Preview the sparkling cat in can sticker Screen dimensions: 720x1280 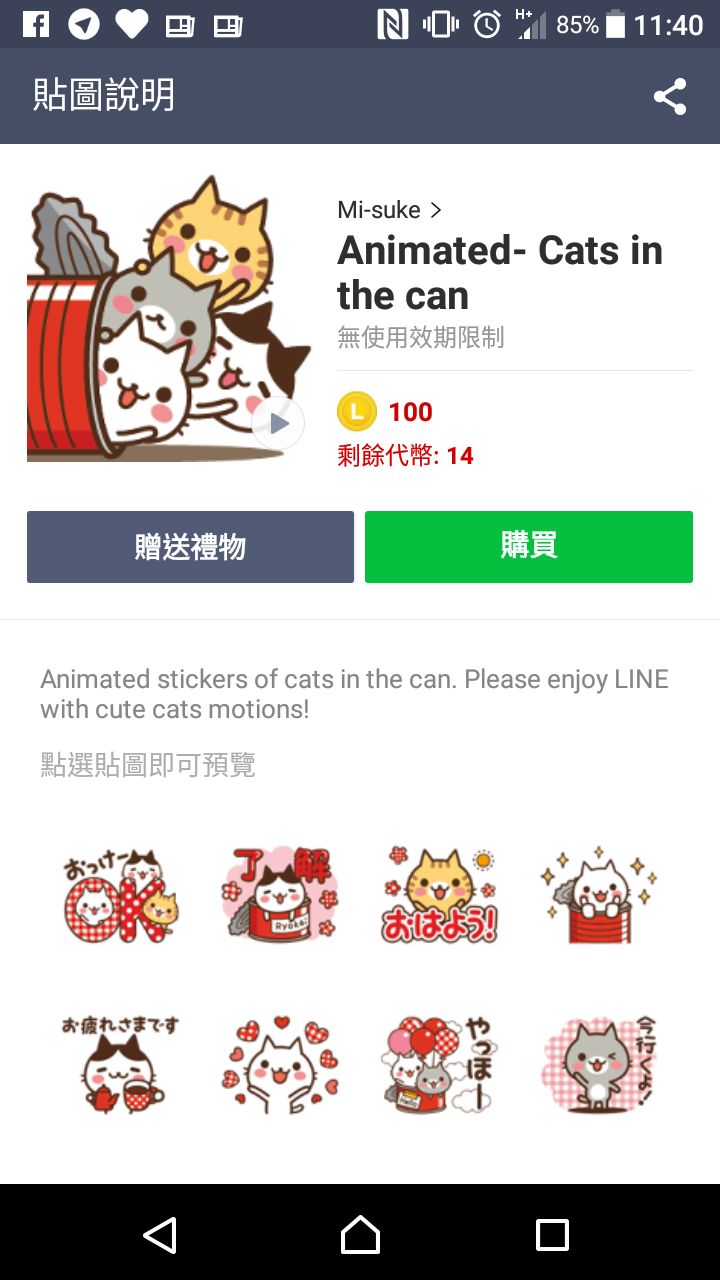598,895
